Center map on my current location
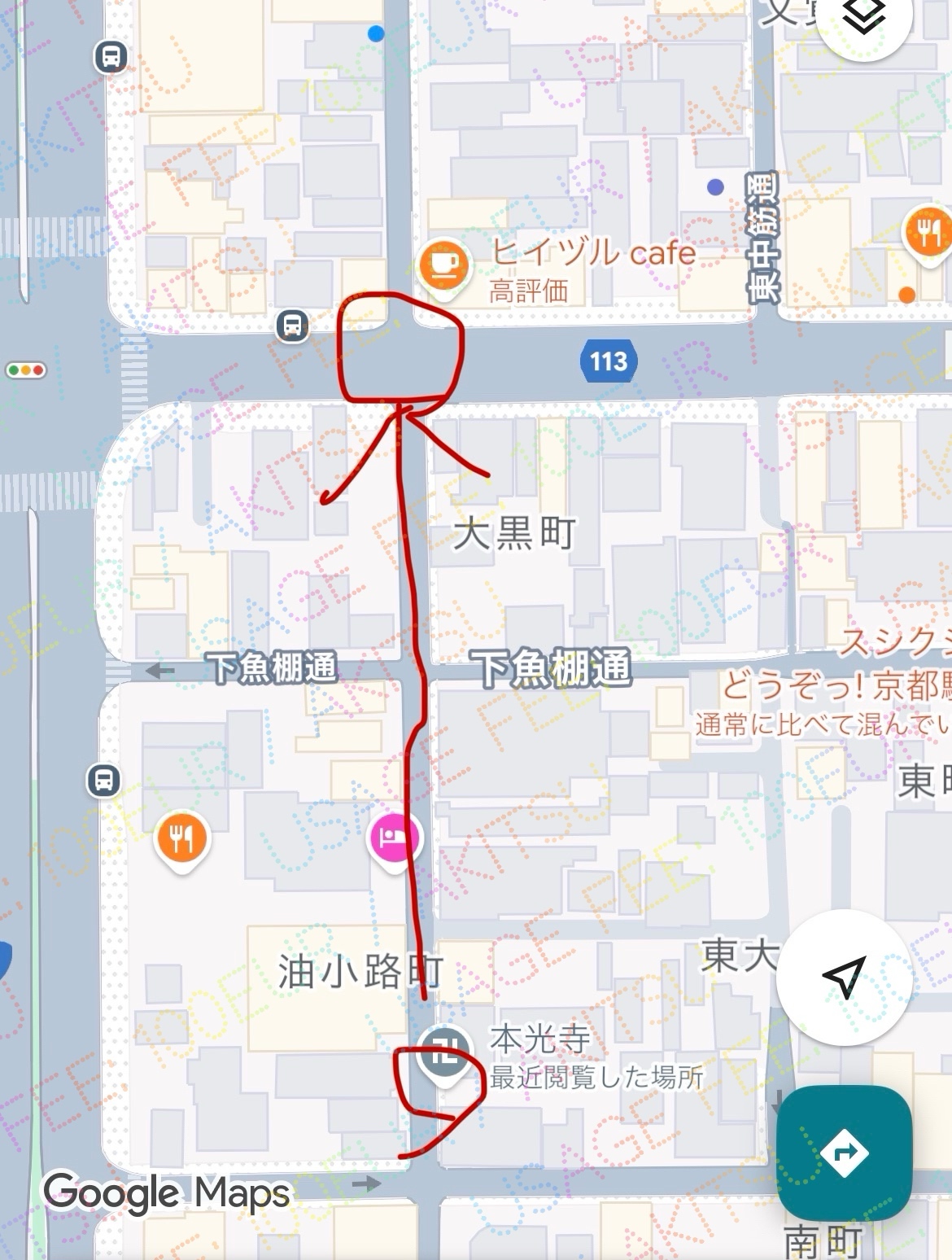The height and width of the screenshot is (1260, 952). [844, 977]
